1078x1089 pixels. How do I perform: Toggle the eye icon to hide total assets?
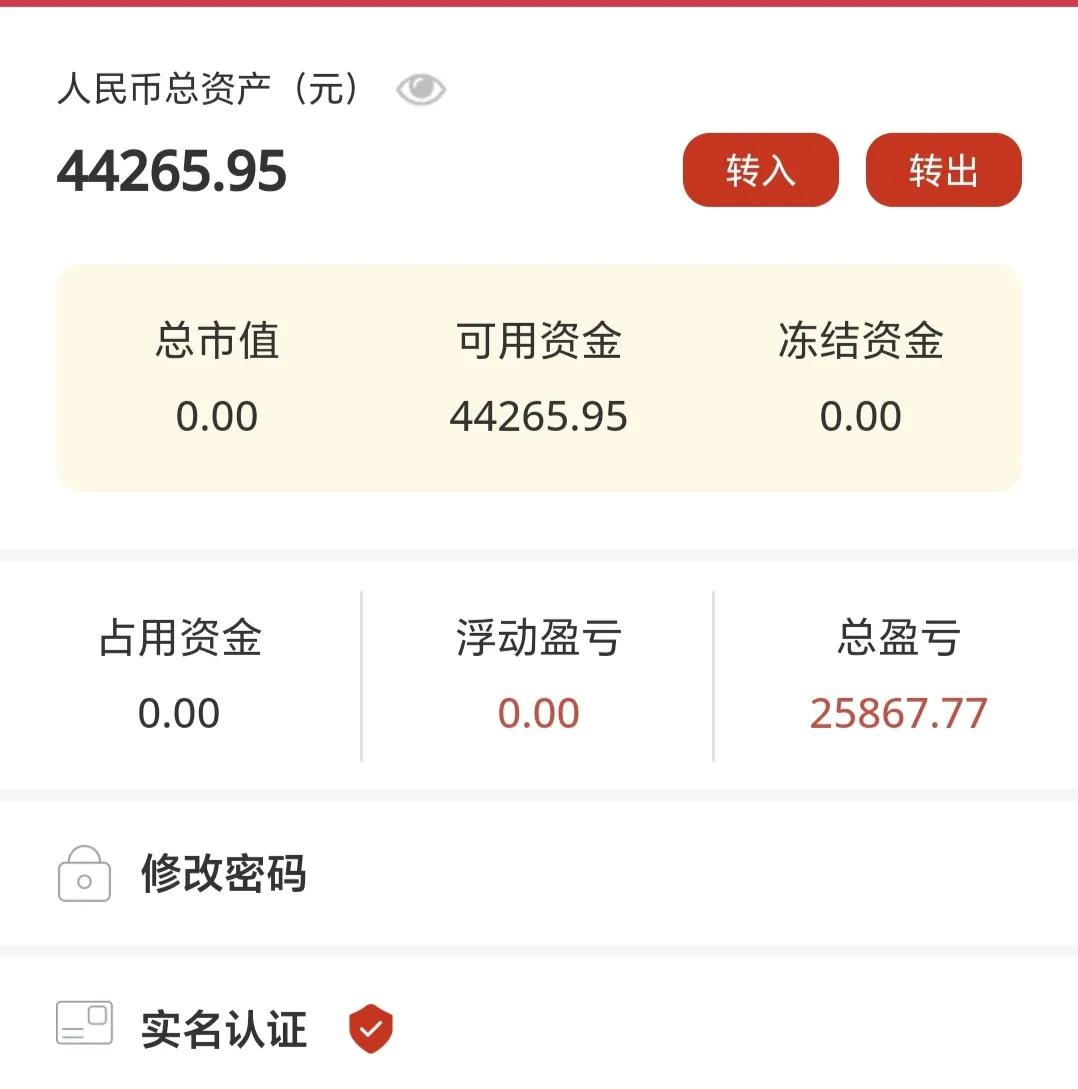421,88
